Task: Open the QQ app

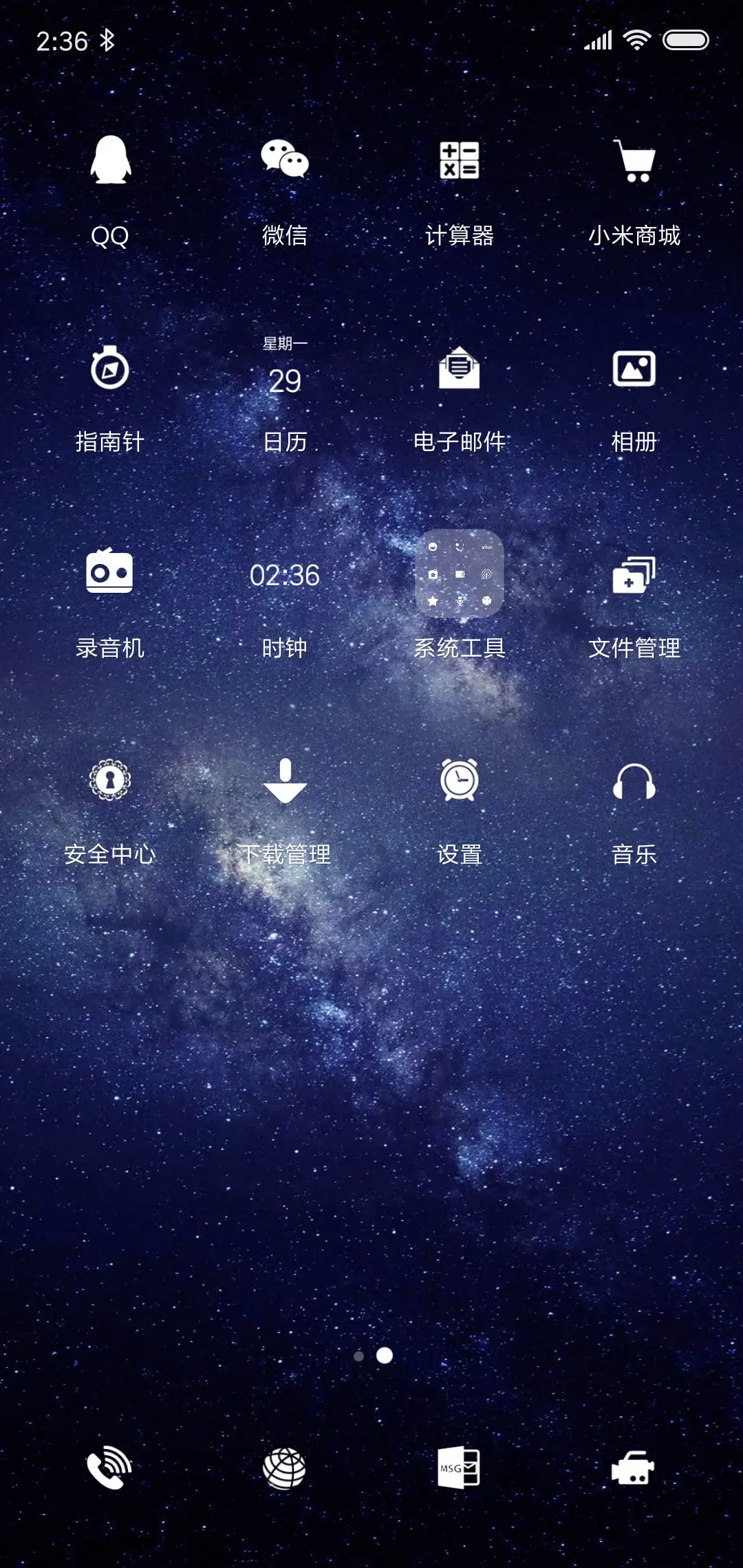Action: click(x=111, y=164)
